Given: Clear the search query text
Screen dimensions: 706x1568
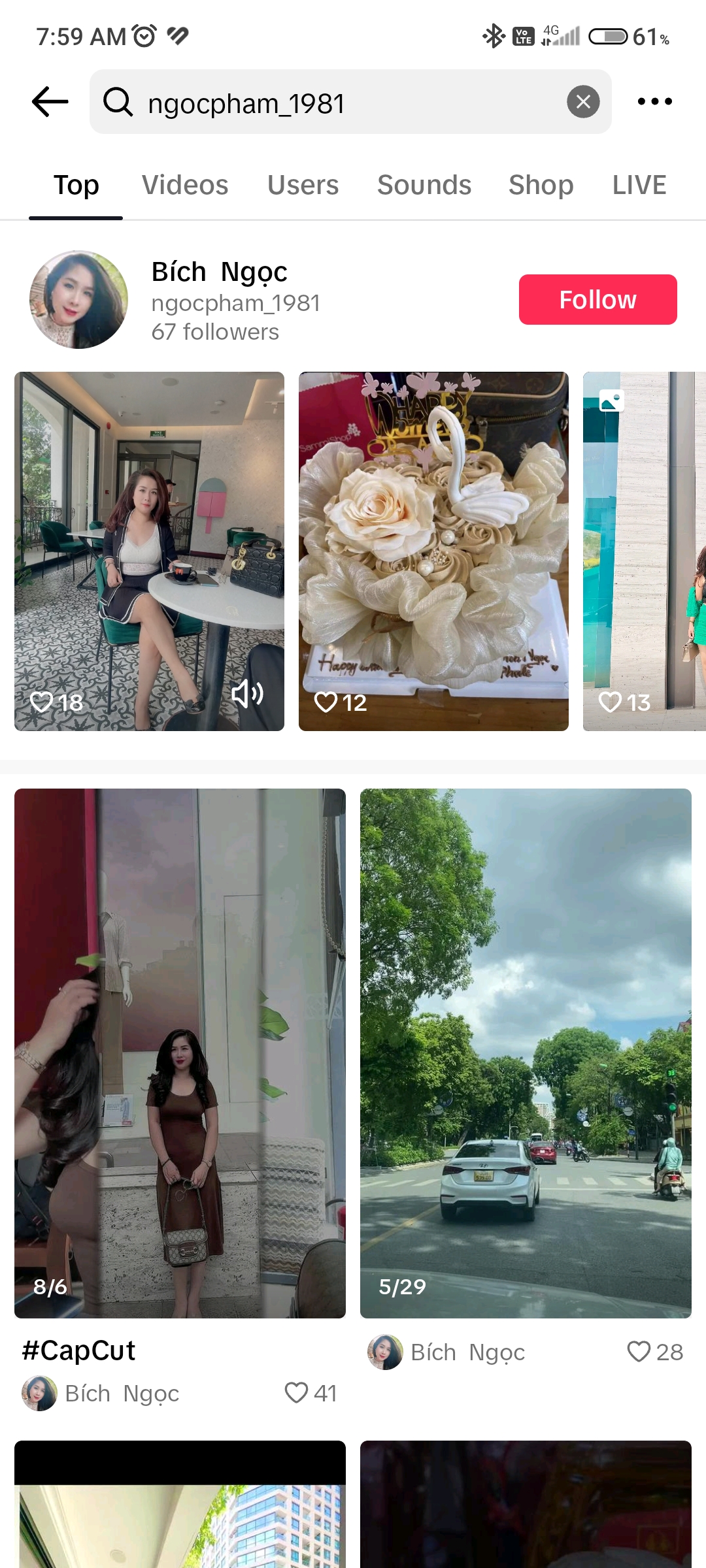Looking at the screenshot, I should pyautogui.click(x=583, y=102).
